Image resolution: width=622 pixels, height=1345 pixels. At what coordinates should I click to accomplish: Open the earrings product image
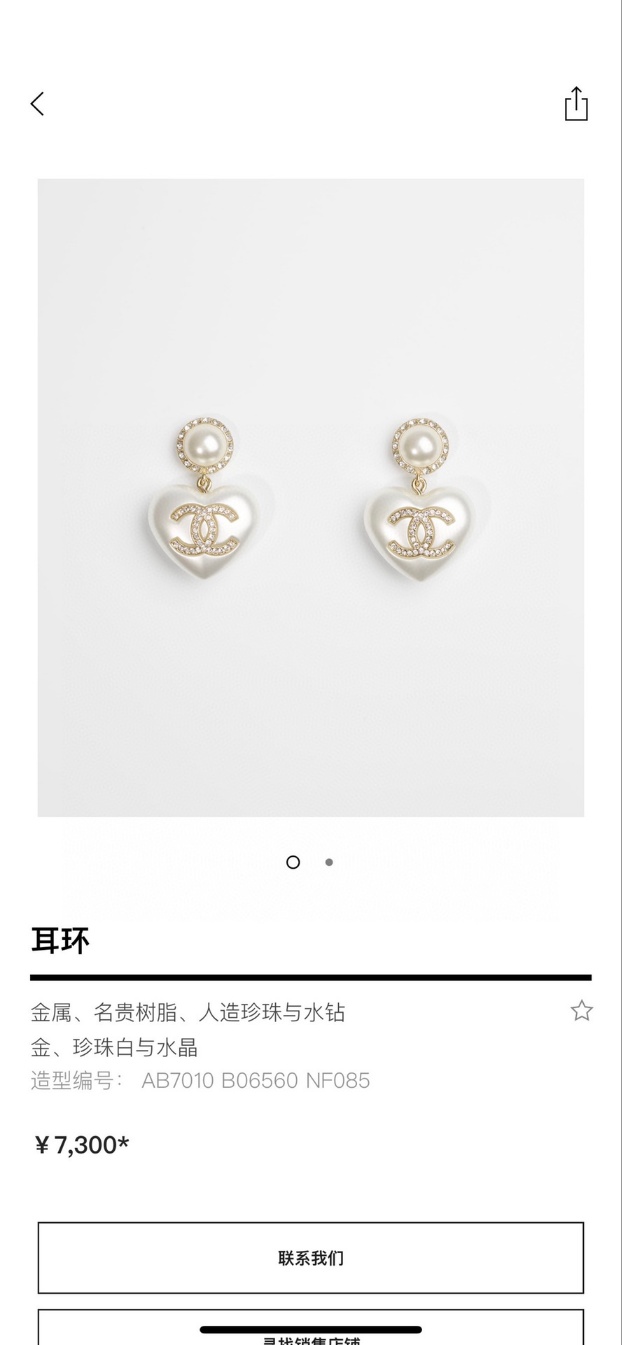pyautogui.click(x=311, y=497)
